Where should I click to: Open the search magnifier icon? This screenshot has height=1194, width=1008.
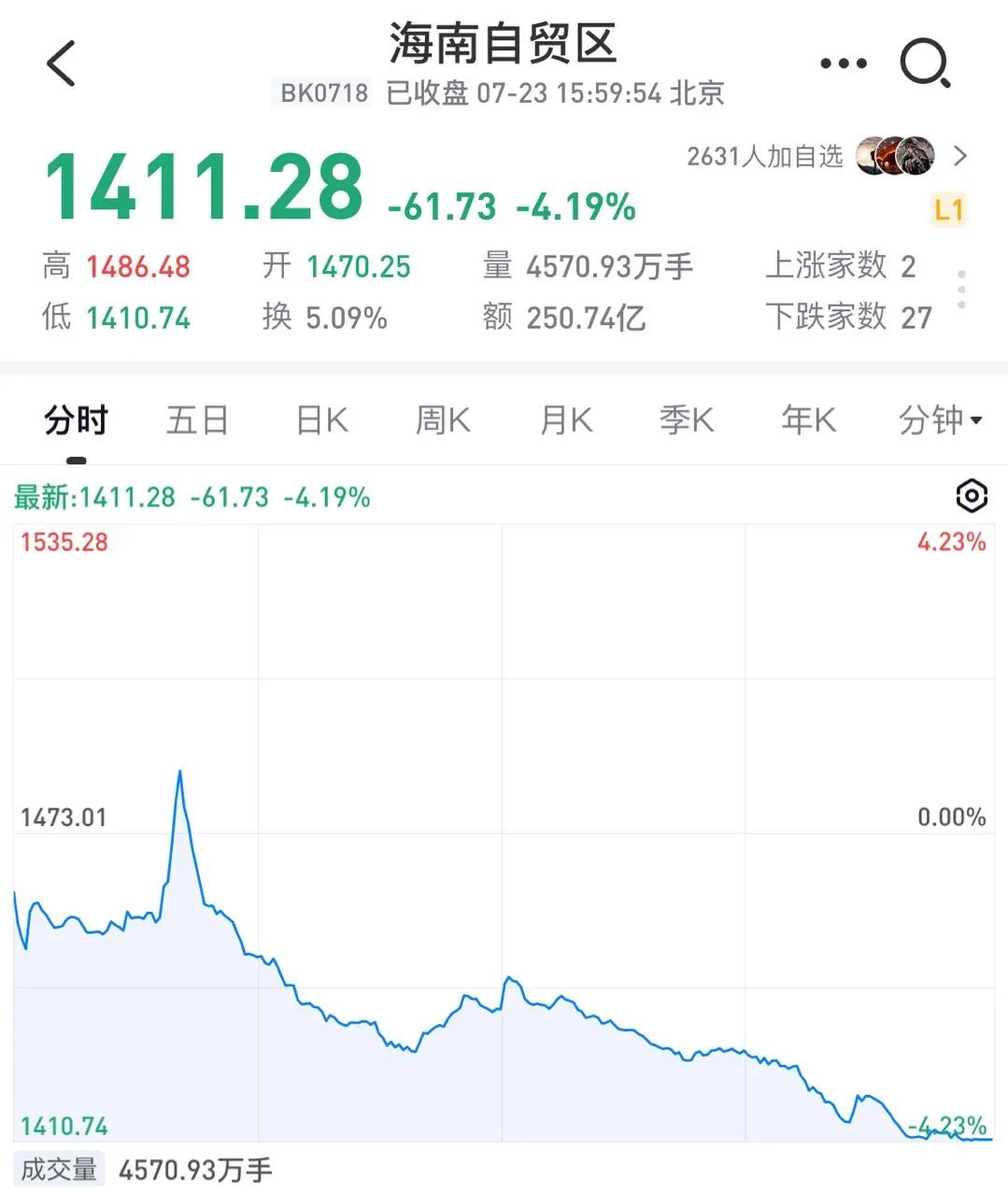(x=925, y=64)
